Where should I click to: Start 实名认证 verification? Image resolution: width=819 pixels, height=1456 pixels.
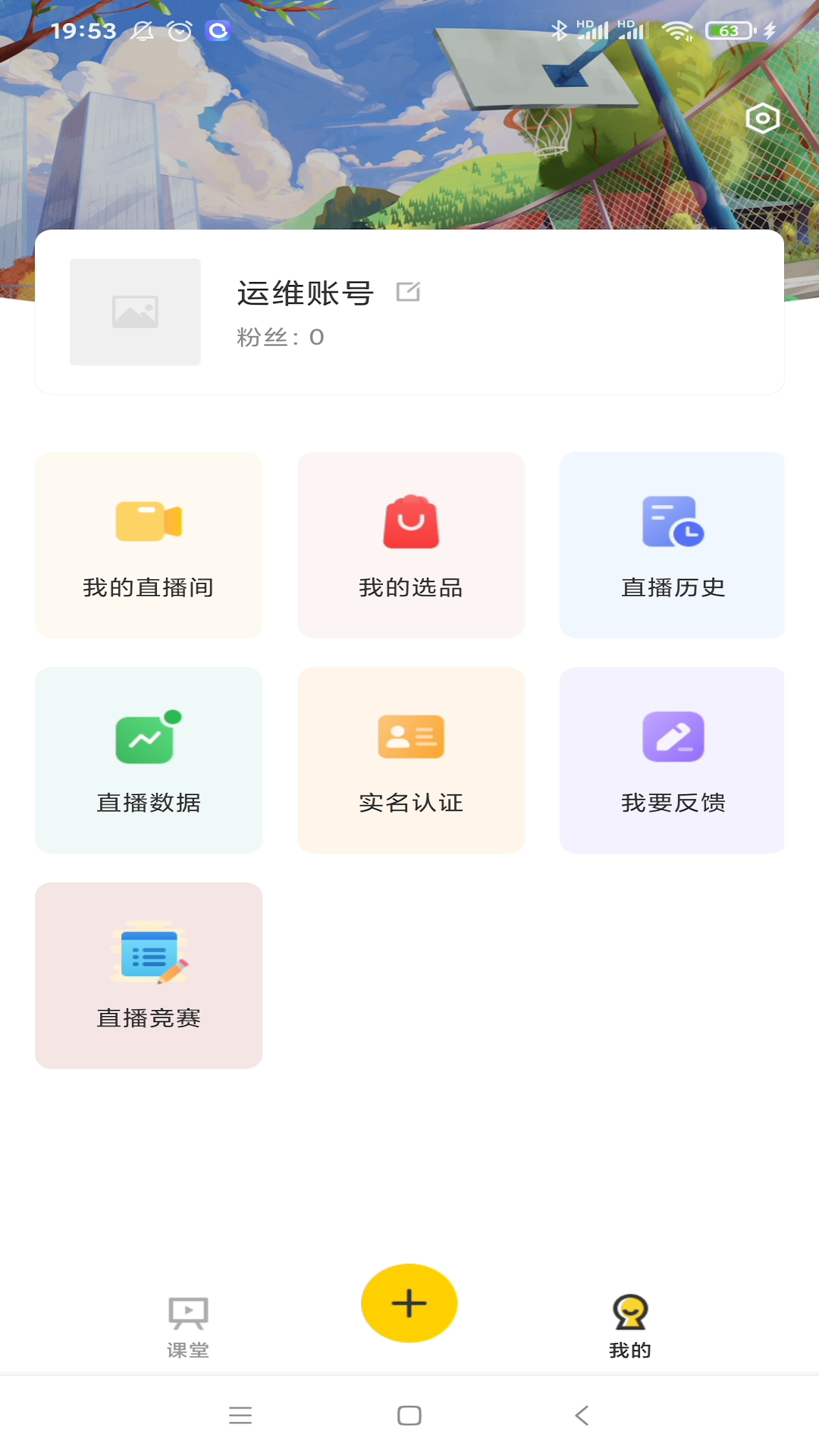click(411, 760)
